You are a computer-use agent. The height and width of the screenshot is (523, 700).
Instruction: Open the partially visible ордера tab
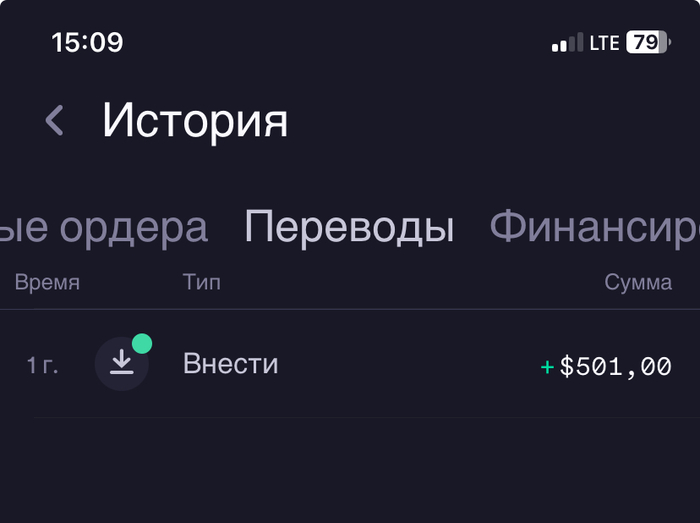(104, 228)
